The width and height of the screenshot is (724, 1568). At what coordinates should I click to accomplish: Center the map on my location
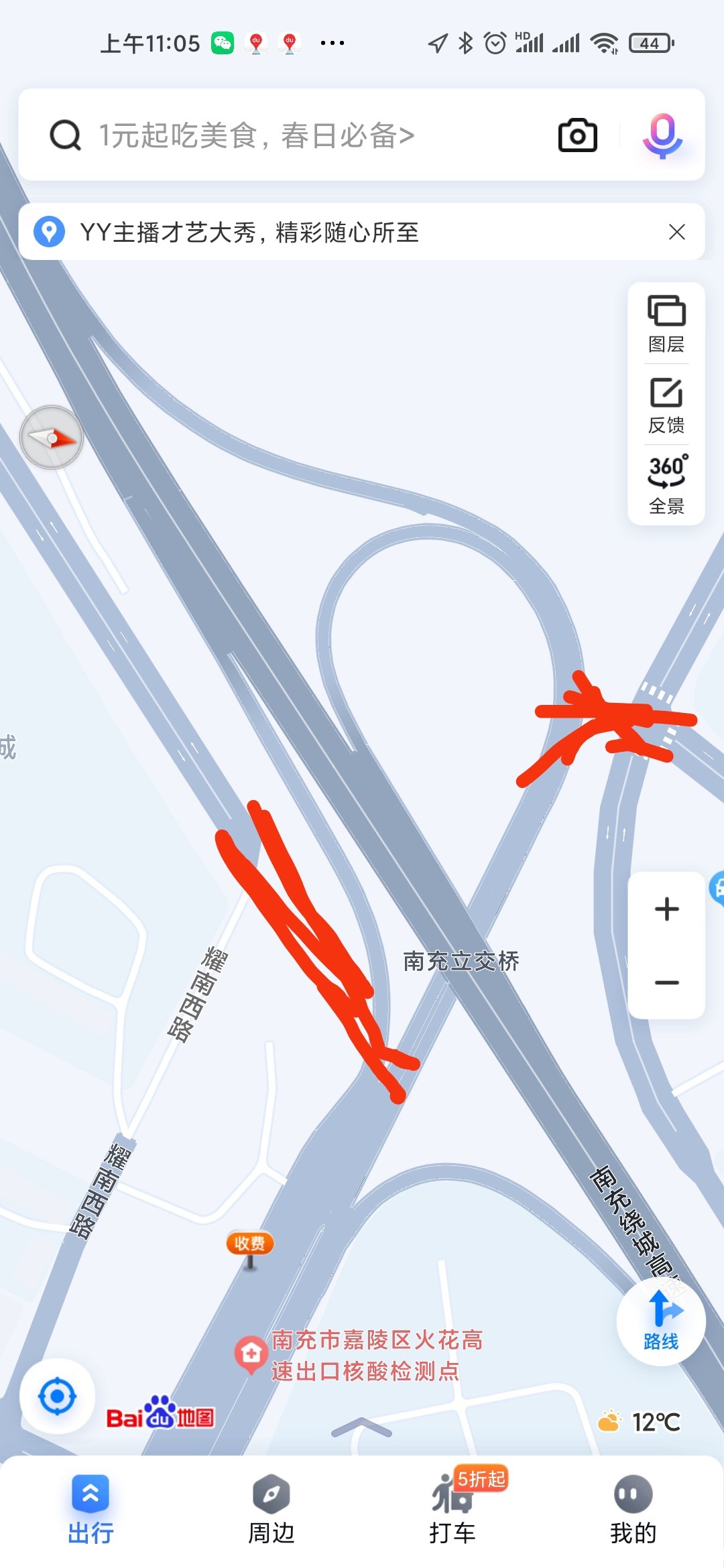[x=57, y=1396]
